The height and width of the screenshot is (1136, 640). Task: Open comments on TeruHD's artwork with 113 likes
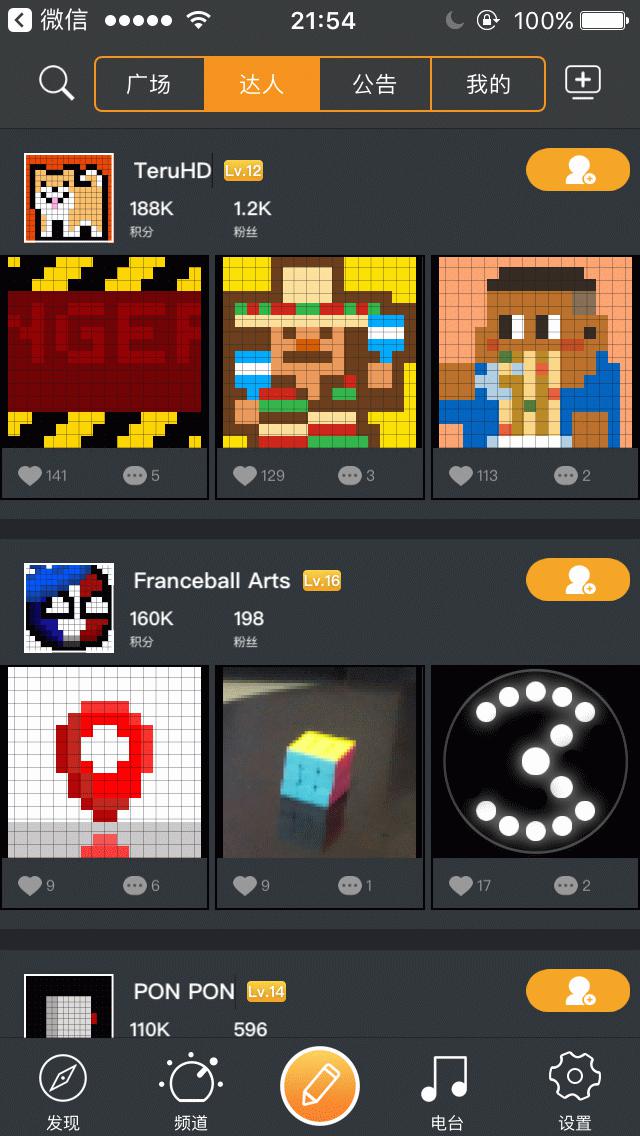pyautogui.click(x=566, y=475)
